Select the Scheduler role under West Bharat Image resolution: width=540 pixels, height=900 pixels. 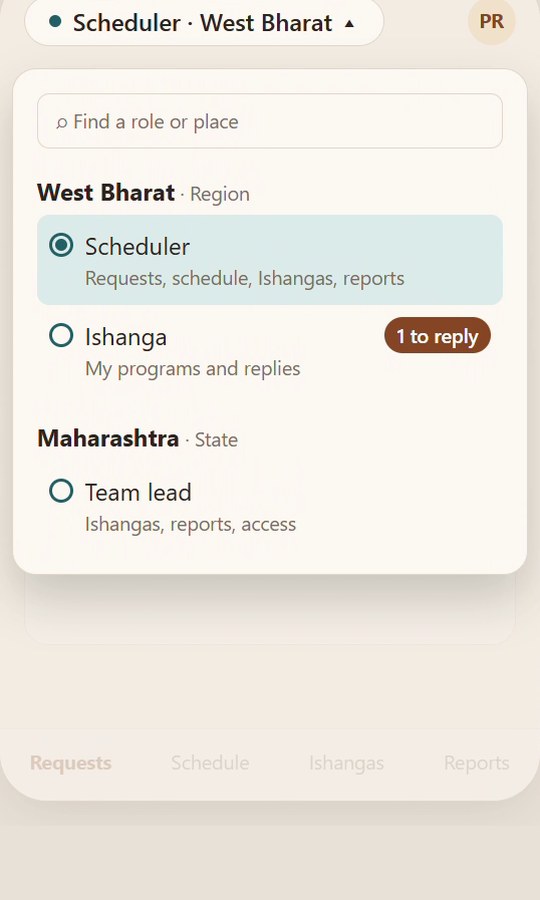(x=270, y=260)
